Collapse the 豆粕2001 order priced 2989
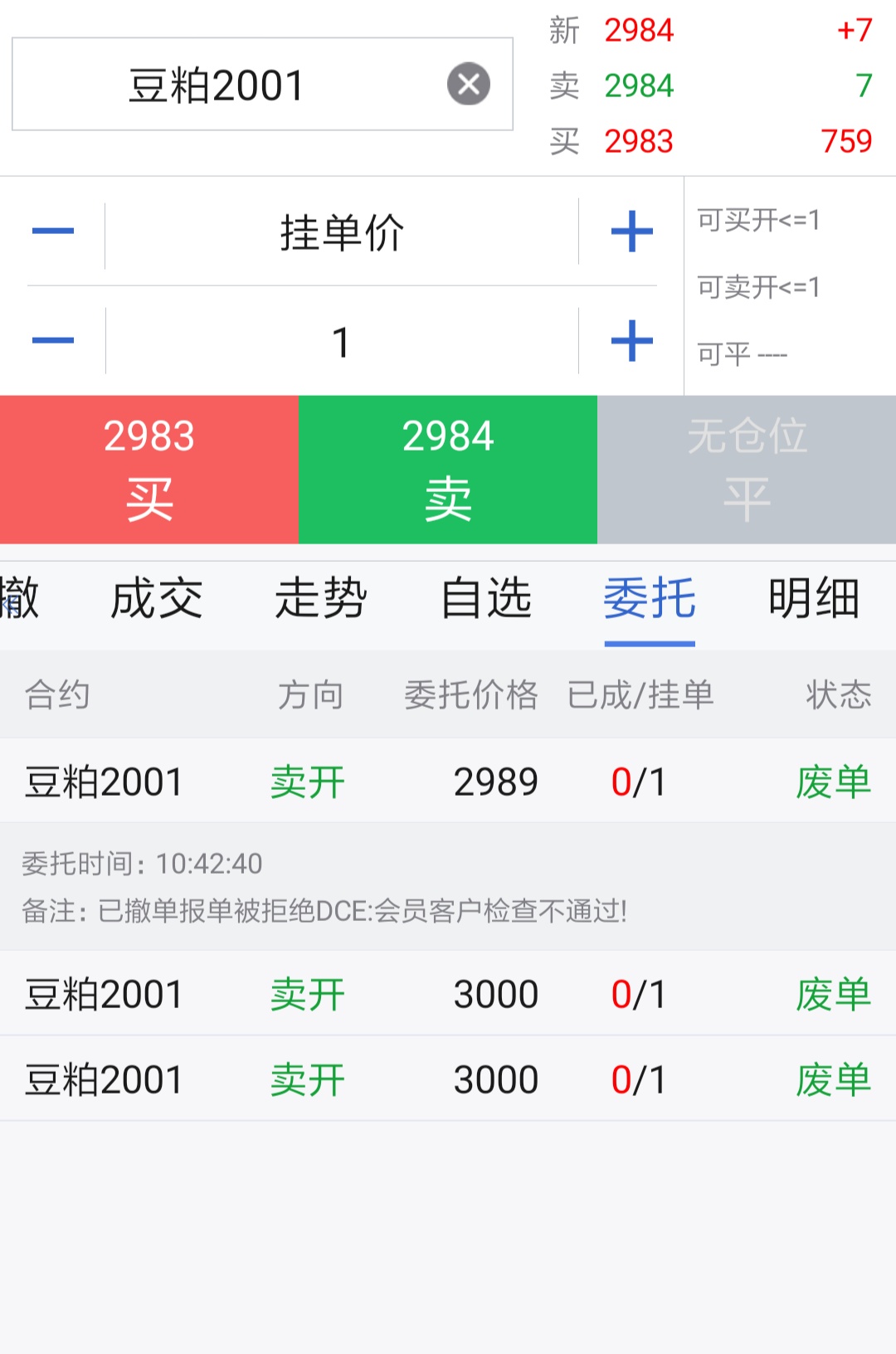 [448, 782]
